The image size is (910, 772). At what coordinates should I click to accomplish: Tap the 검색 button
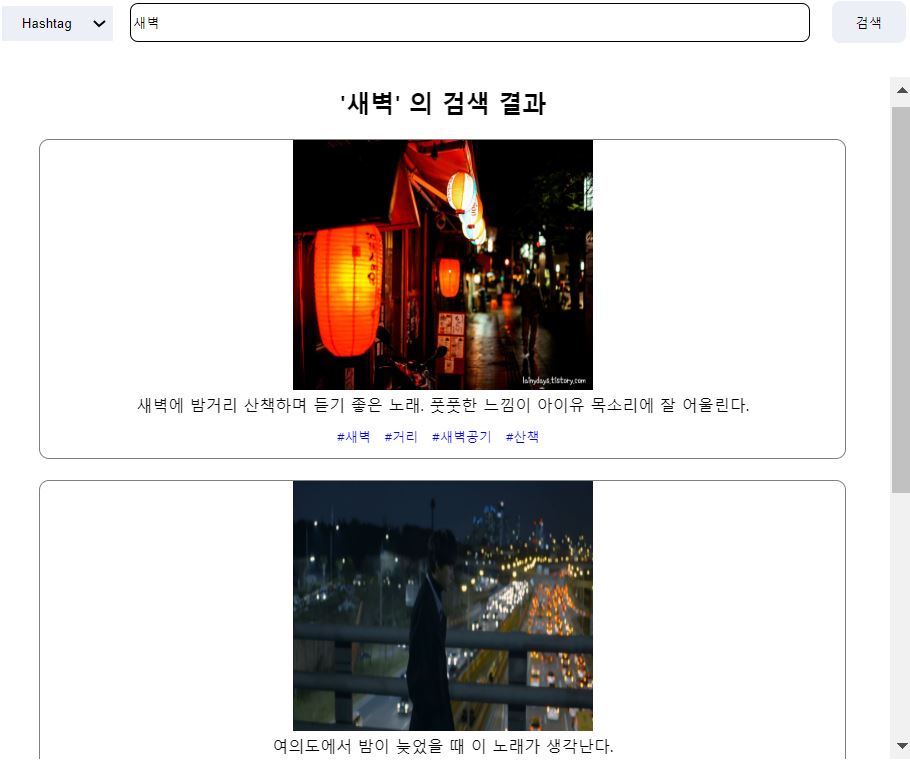coord(868,23)
